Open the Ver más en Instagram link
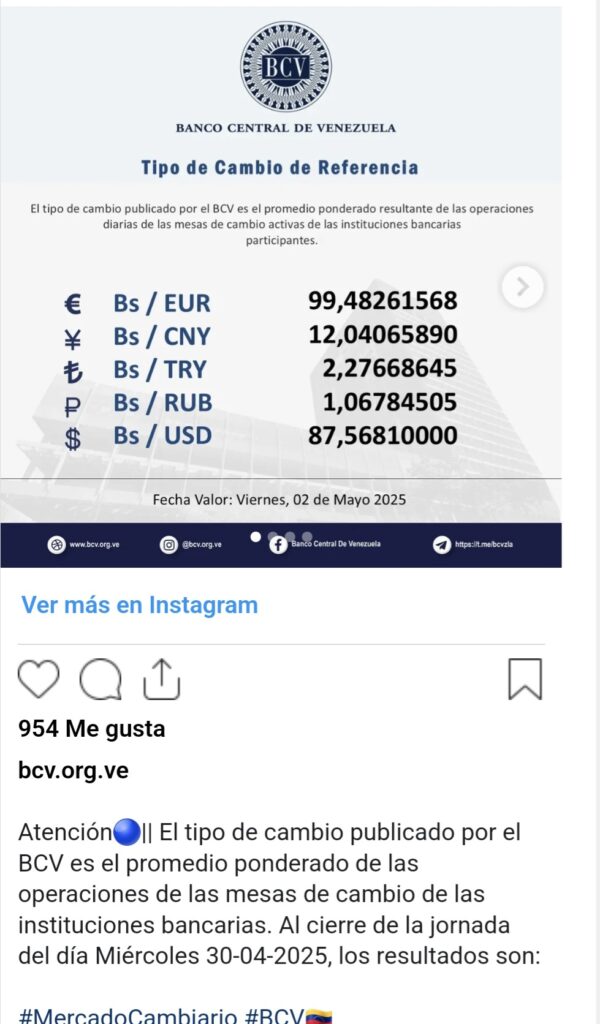600x1024 pixels. pyautogui.click(x=140, y=605)
